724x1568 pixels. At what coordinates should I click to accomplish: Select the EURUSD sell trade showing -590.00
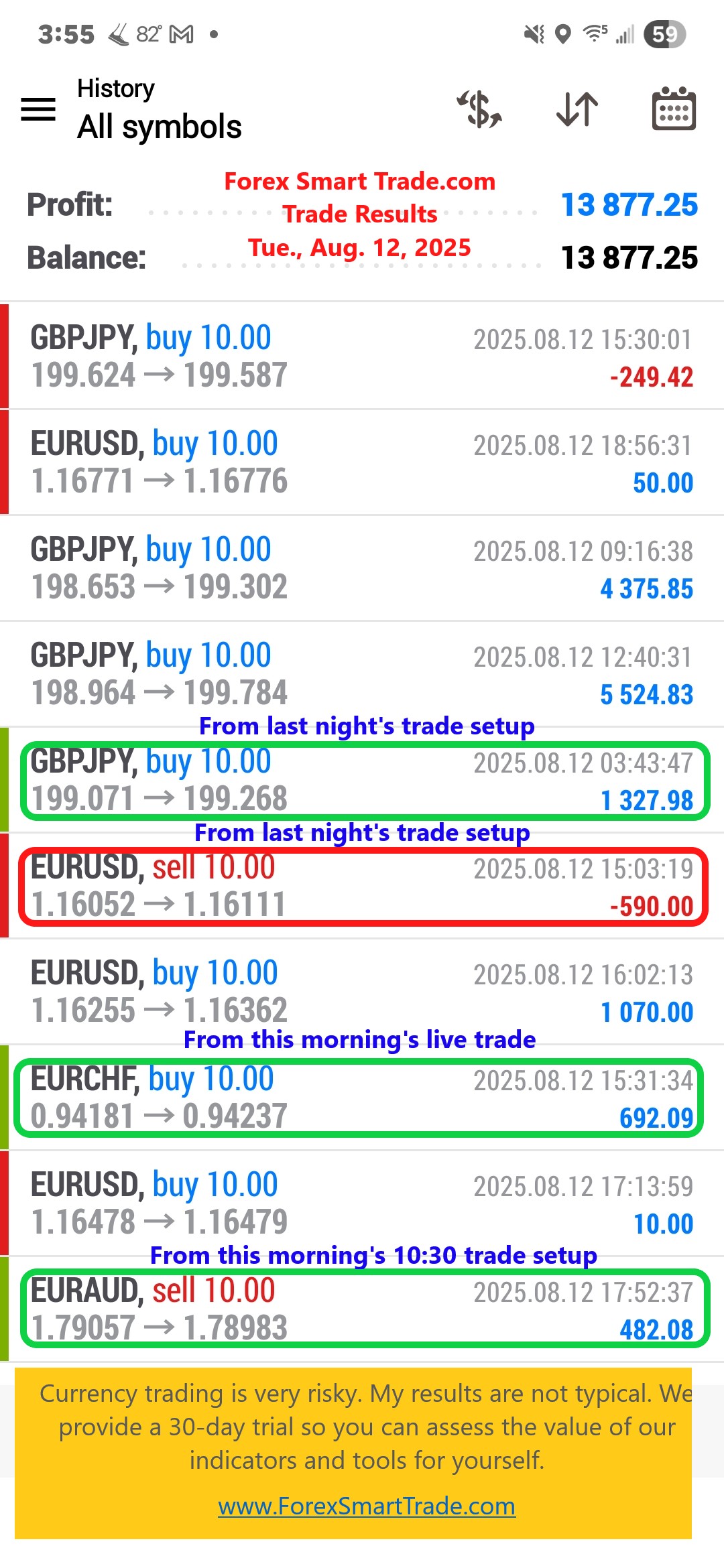coord(362,886)
